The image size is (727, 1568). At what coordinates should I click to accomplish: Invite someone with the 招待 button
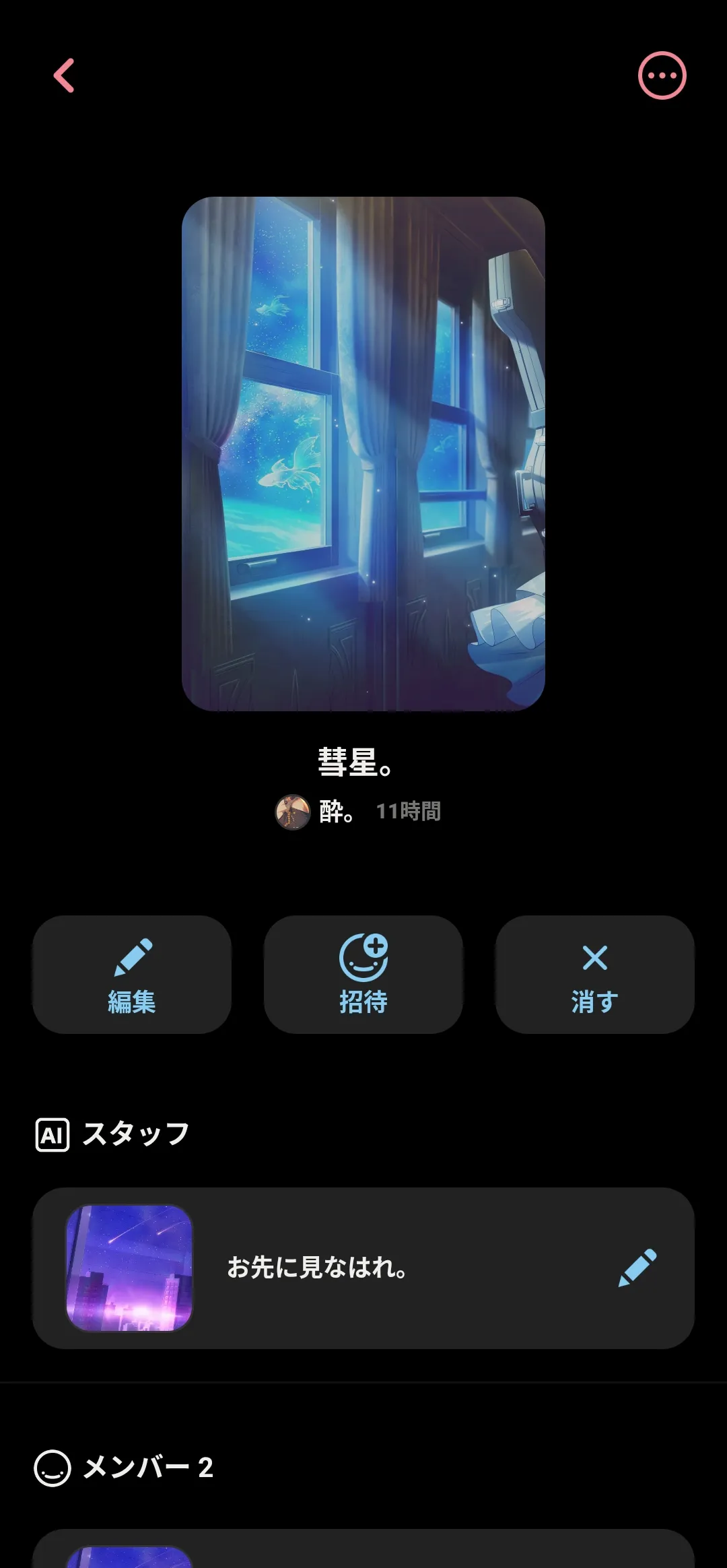(363, 974)
